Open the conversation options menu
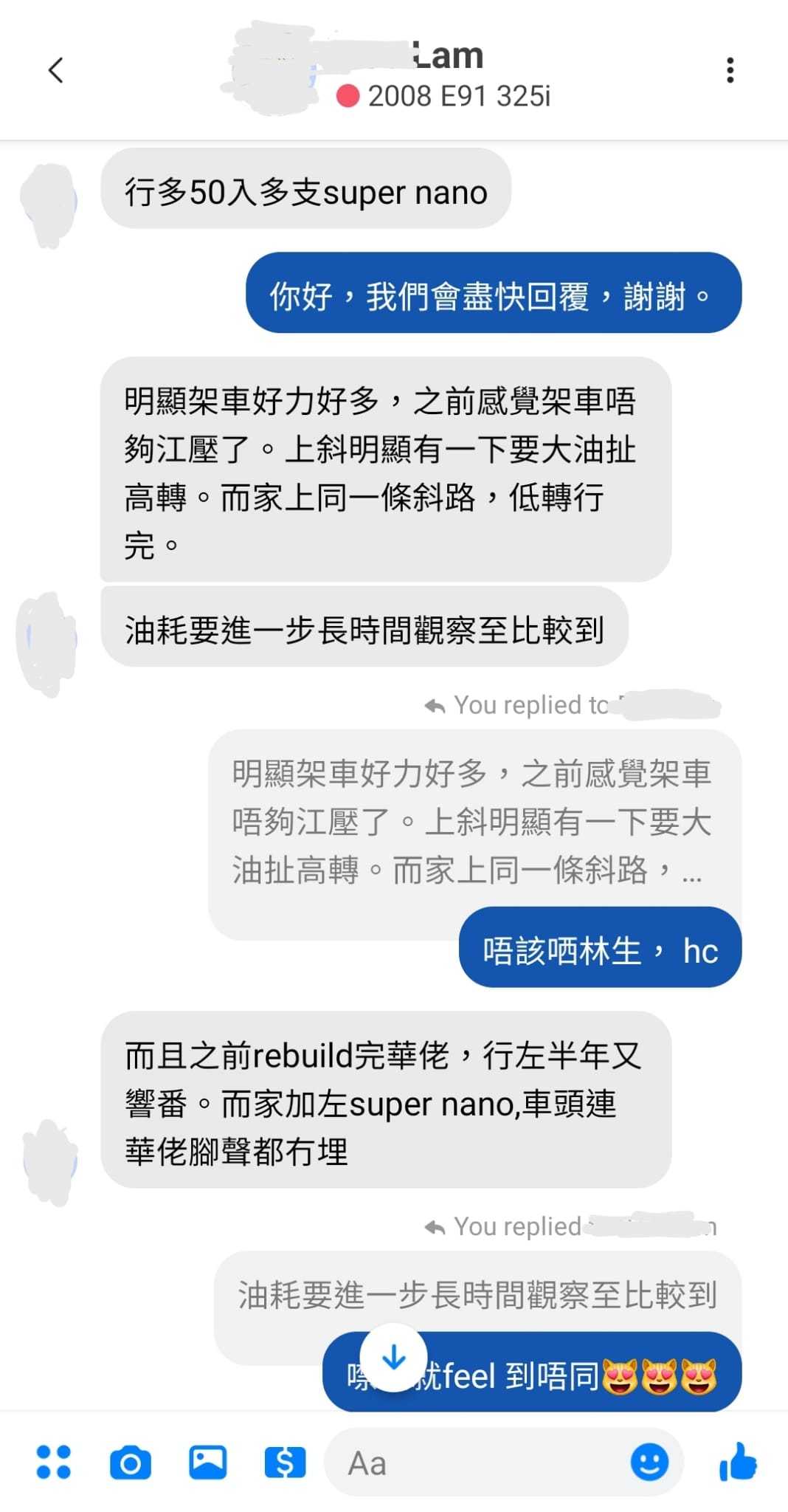Viewport: 788px width, 1512px height. (730, 70)
